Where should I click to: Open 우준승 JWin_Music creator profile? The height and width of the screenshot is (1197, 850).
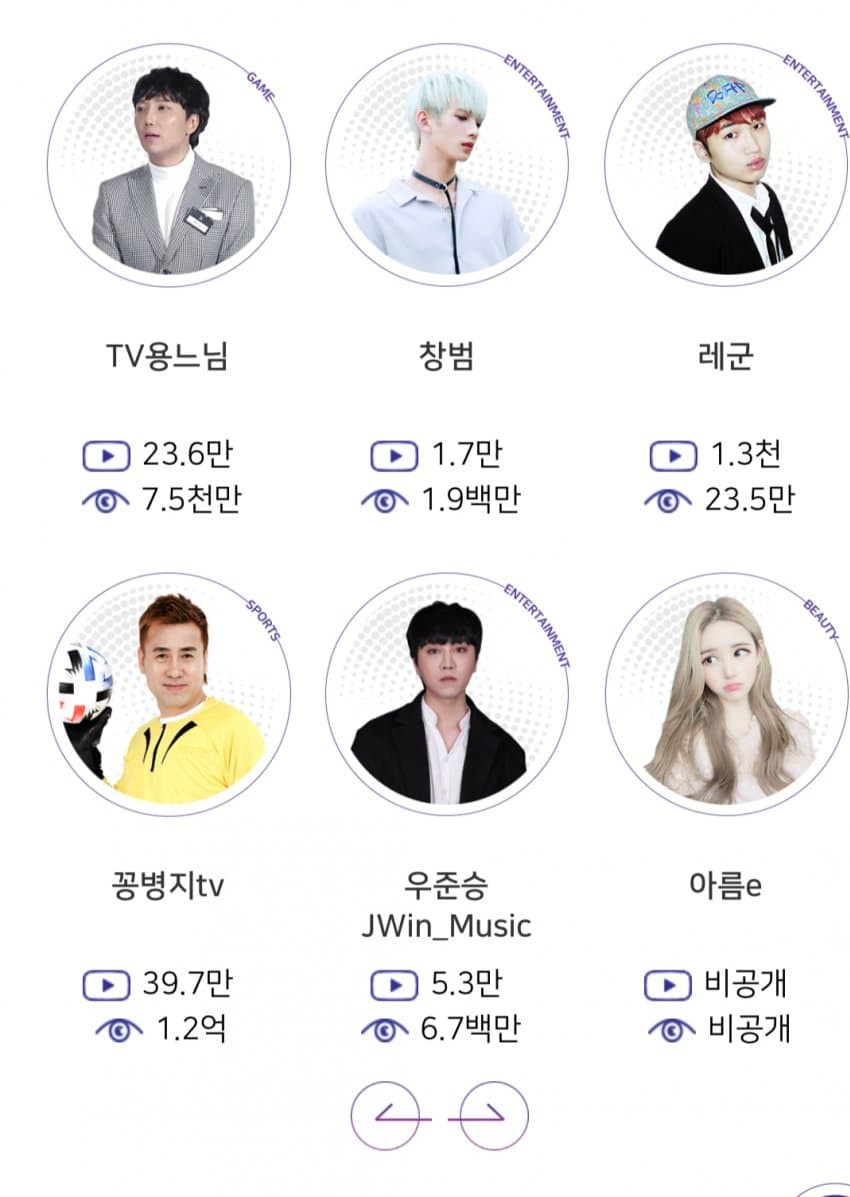pos(447,694)
